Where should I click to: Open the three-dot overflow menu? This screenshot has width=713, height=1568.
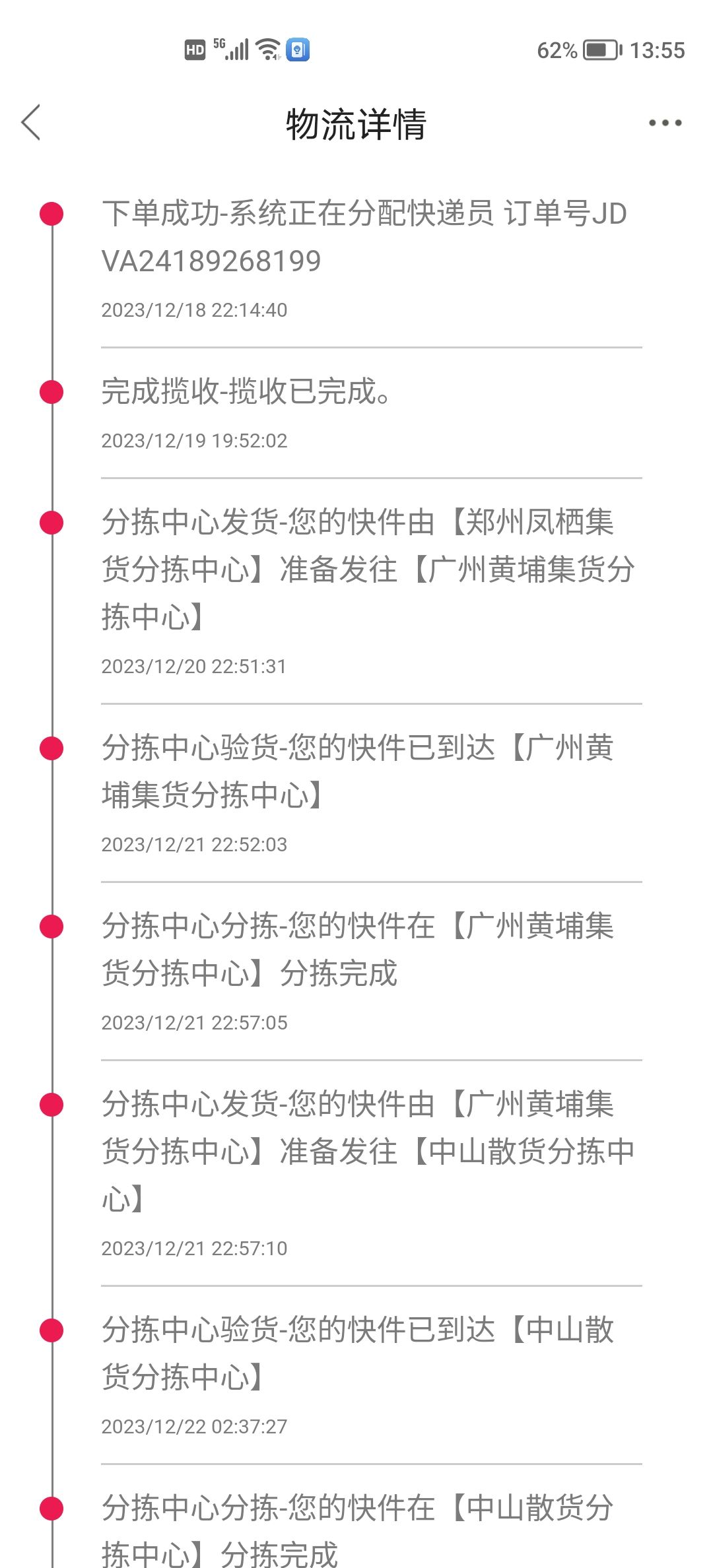(x=665, y=123)
